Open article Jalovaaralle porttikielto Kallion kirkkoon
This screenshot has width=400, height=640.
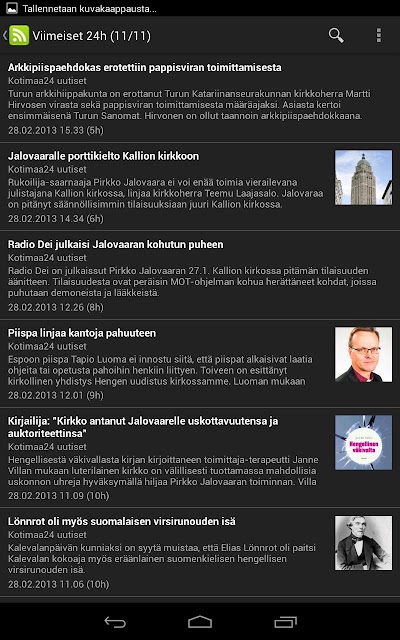click(200, 187)
